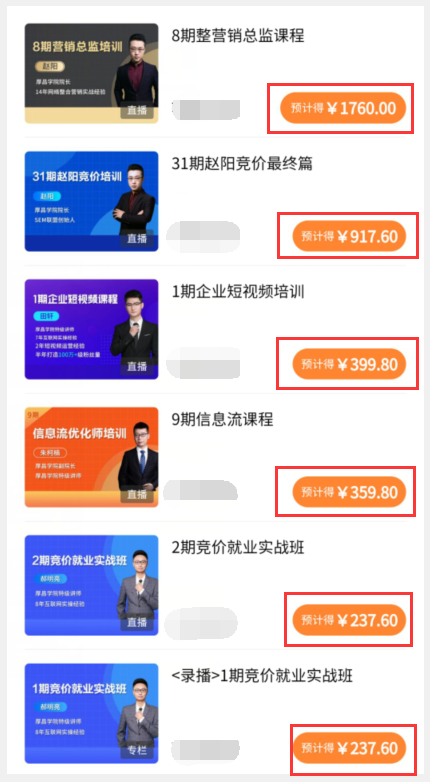
Task: Open the <录播>1期竞价就业实战班 course
Action: coord(262,676)
